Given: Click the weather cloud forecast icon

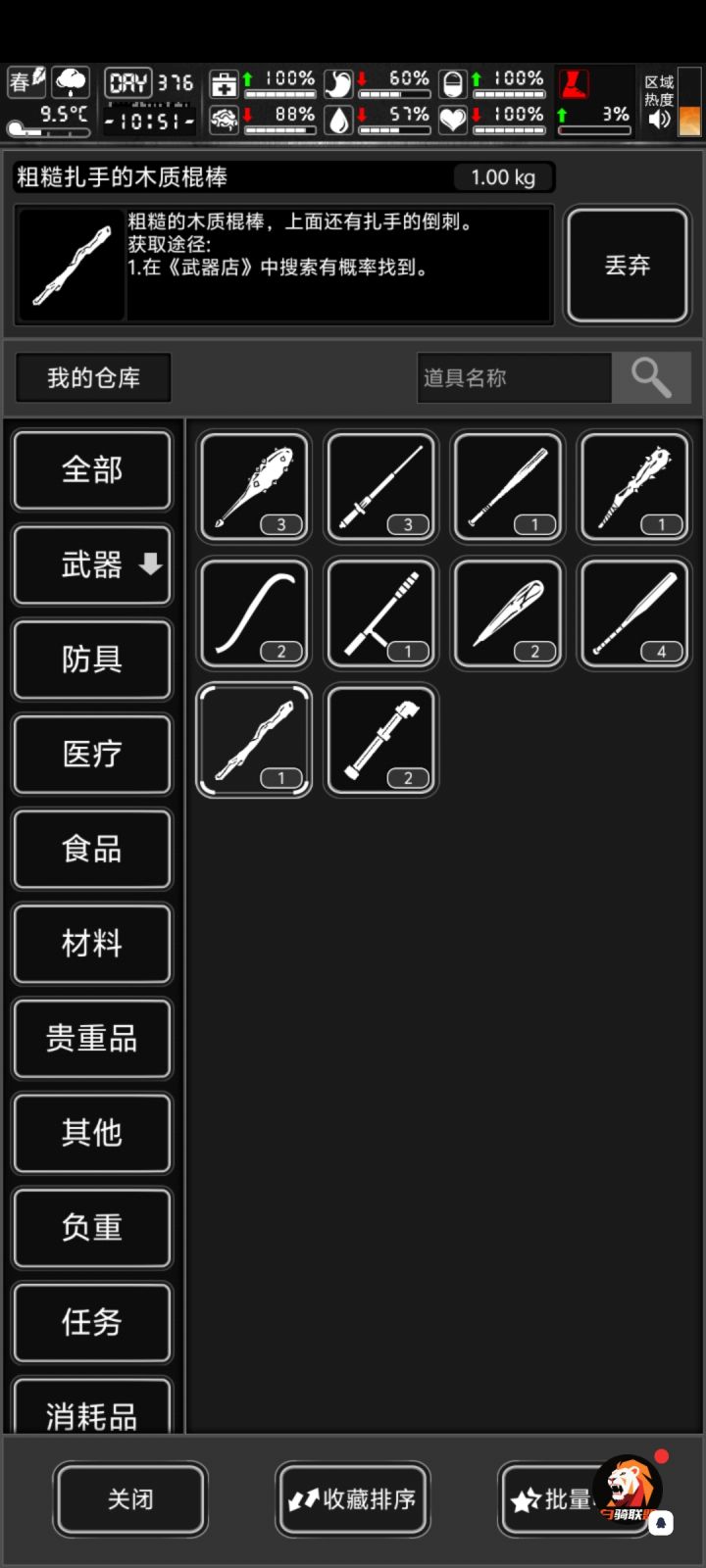Looking at the screenshot, I should tap(70, 81).
